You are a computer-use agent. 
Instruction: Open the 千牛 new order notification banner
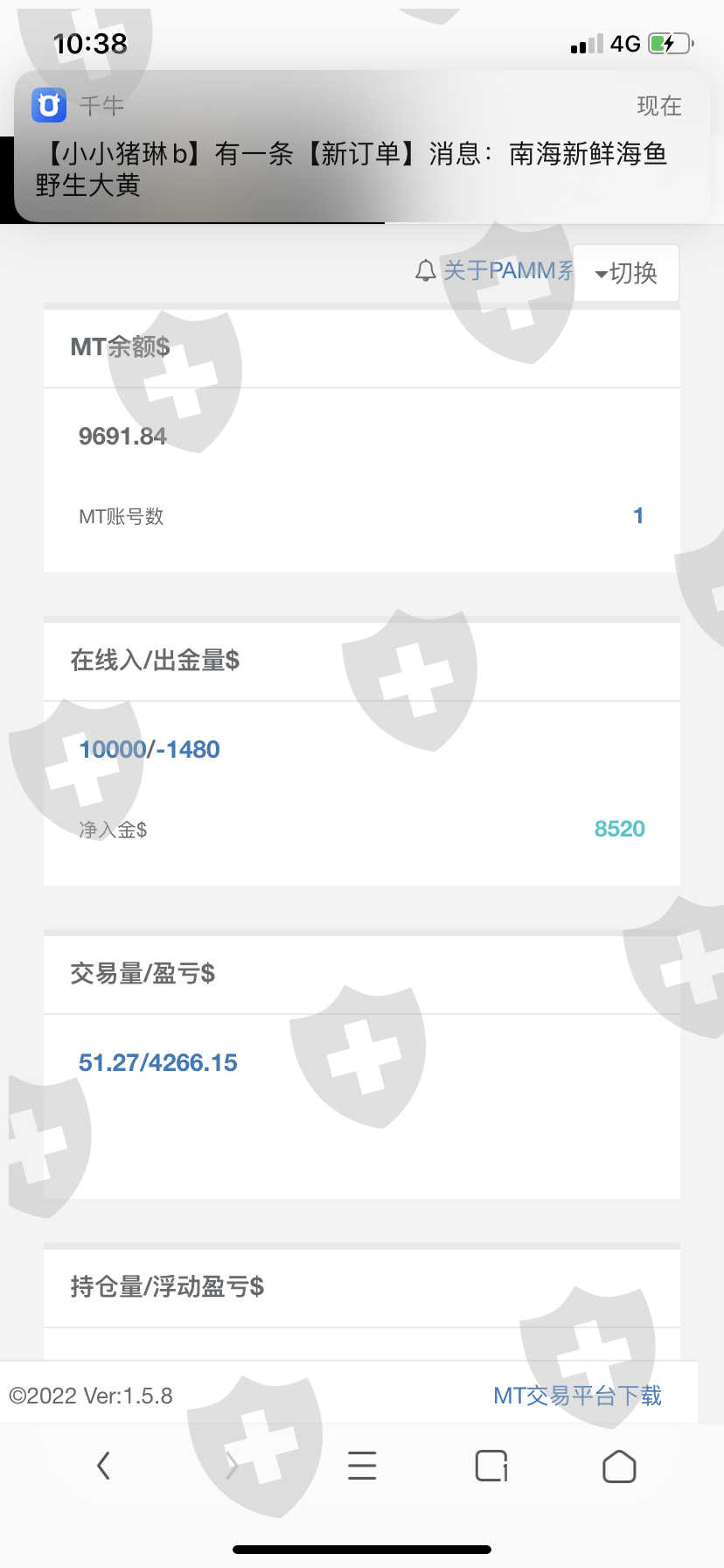pyautogui.click(x=361, y=146)
